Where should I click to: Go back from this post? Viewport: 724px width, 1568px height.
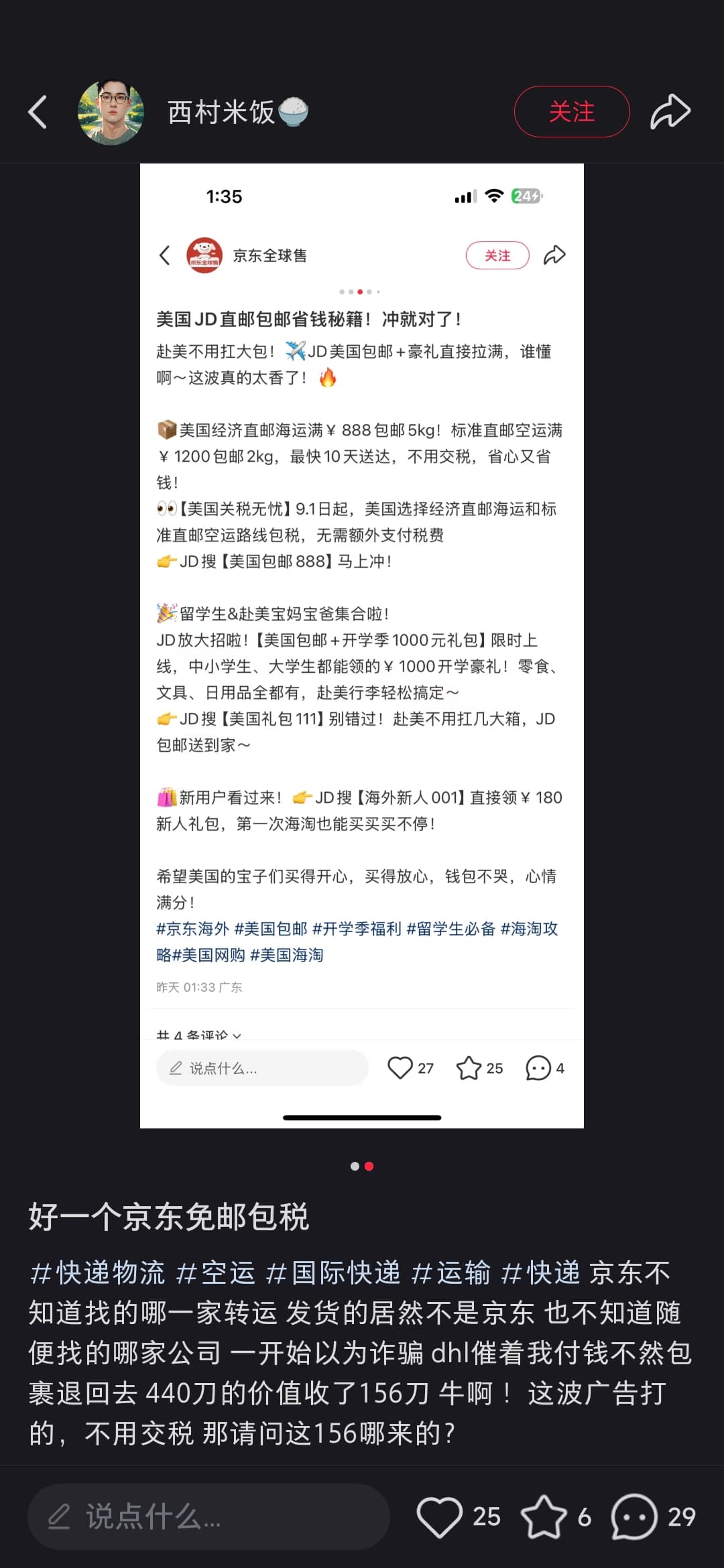(x=38, y=112)
